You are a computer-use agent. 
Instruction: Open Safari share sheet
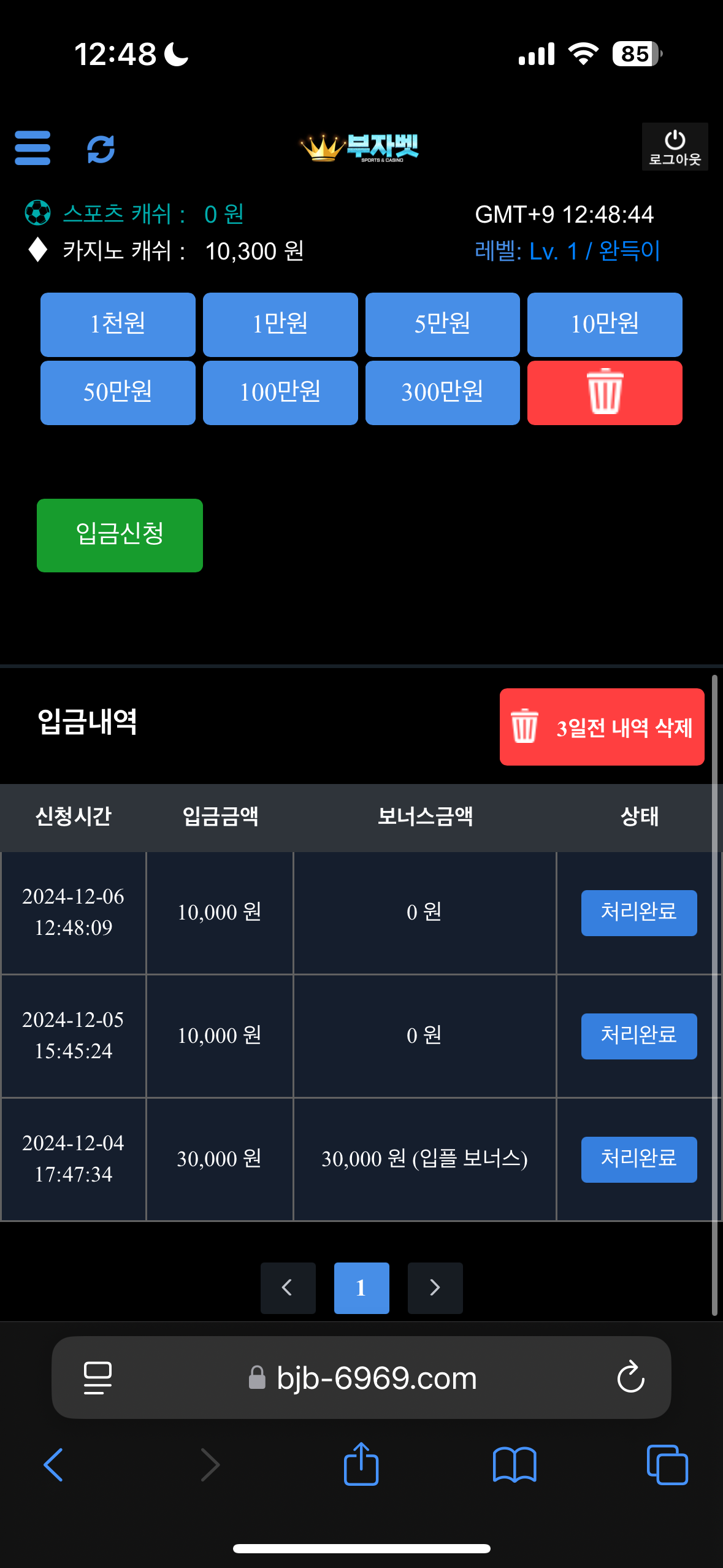361,1464
